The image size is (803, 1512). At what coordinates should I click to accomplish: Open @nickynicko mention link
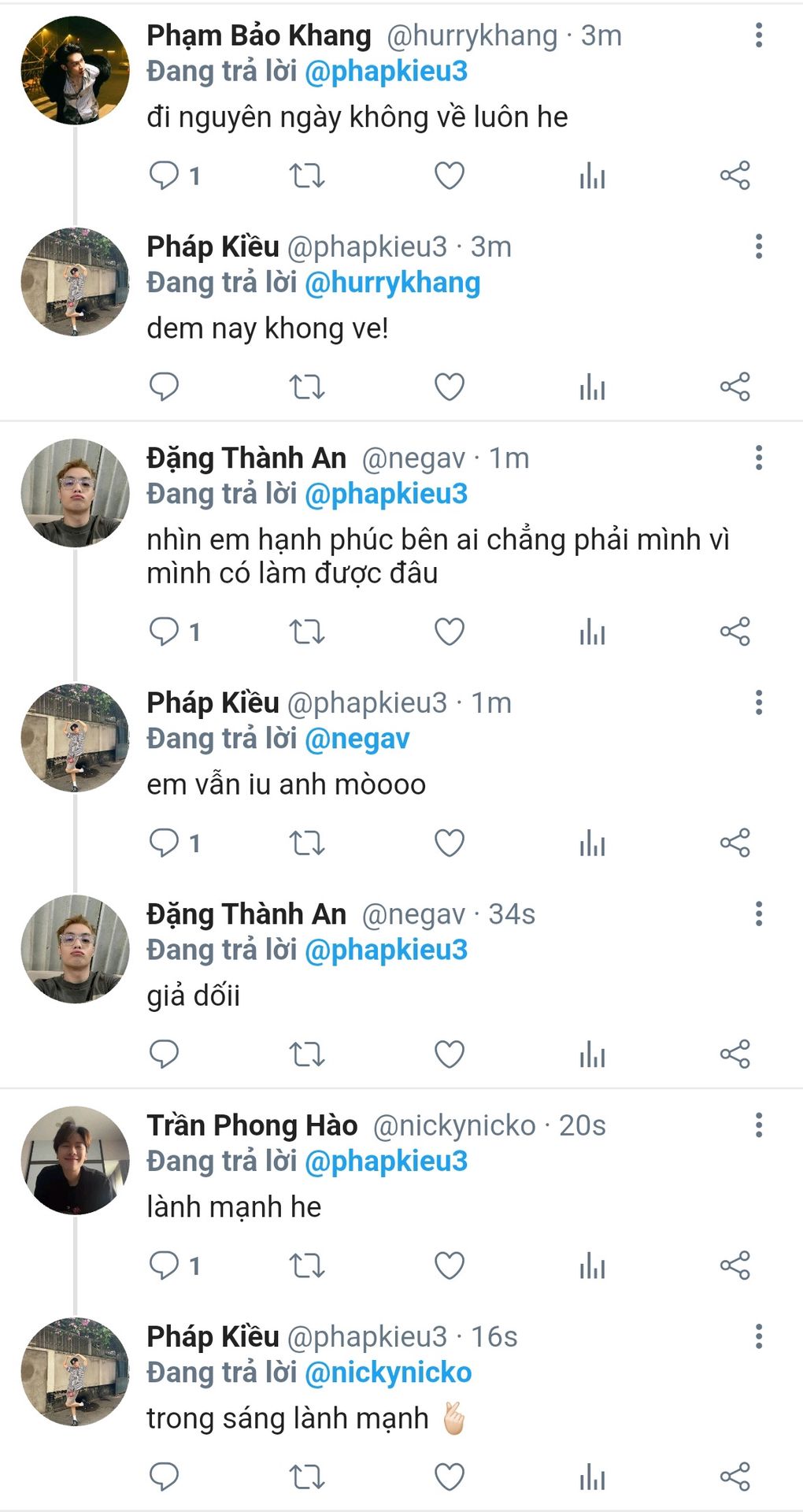click(388, 1373)
